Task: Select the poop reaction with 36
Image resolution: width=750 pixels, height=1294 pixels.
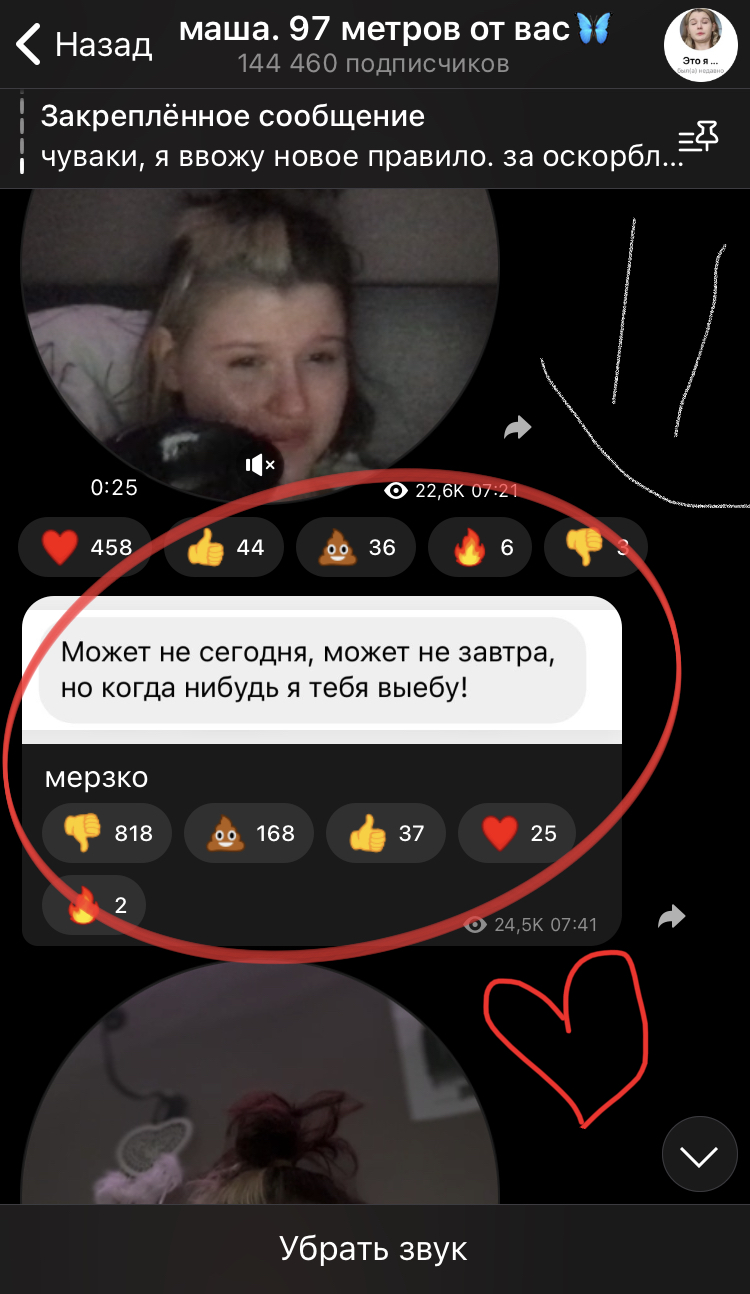Action: tap(355, 547)
